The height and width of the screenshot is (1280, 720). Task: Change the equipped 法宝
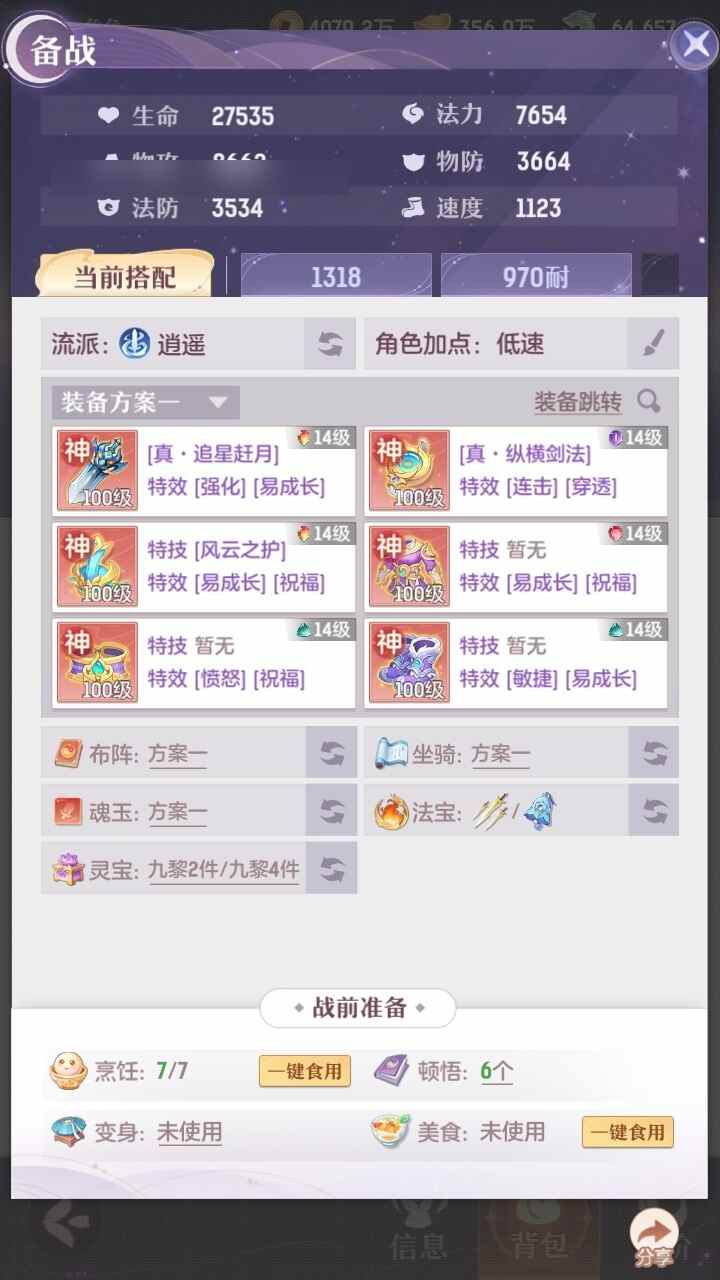click(x=654, y=811)
